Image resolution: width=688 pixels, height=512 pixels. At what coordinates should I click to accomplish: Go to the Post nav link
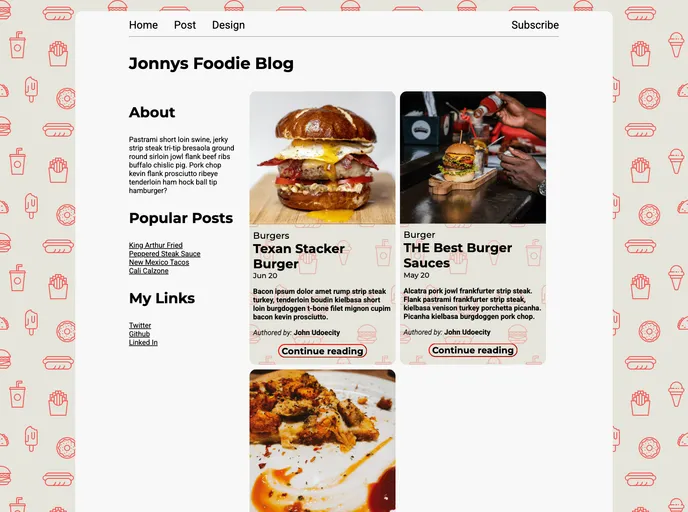185,25
